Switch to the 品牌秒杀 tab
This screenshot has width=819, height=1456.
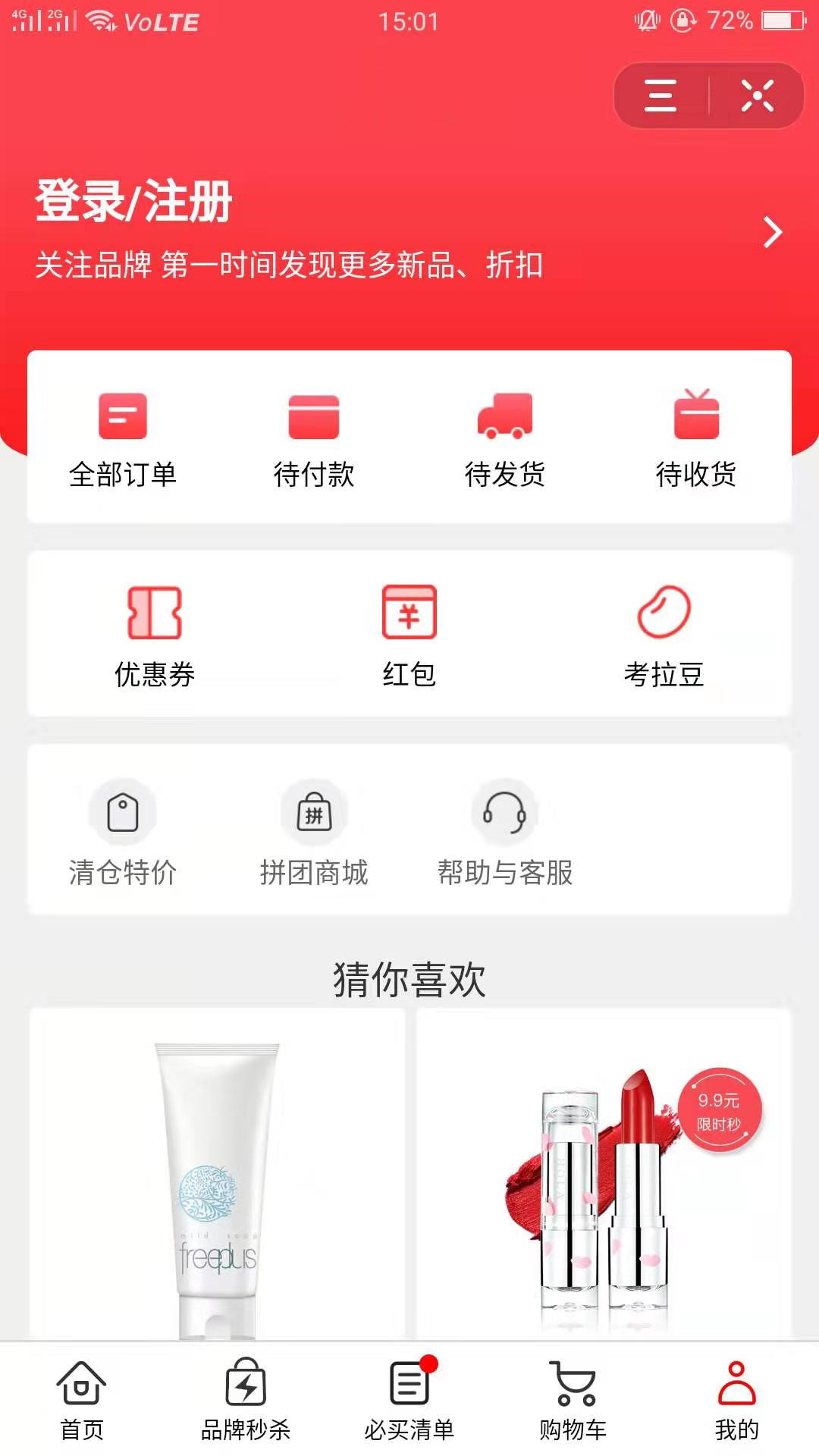pos(246,1400)
